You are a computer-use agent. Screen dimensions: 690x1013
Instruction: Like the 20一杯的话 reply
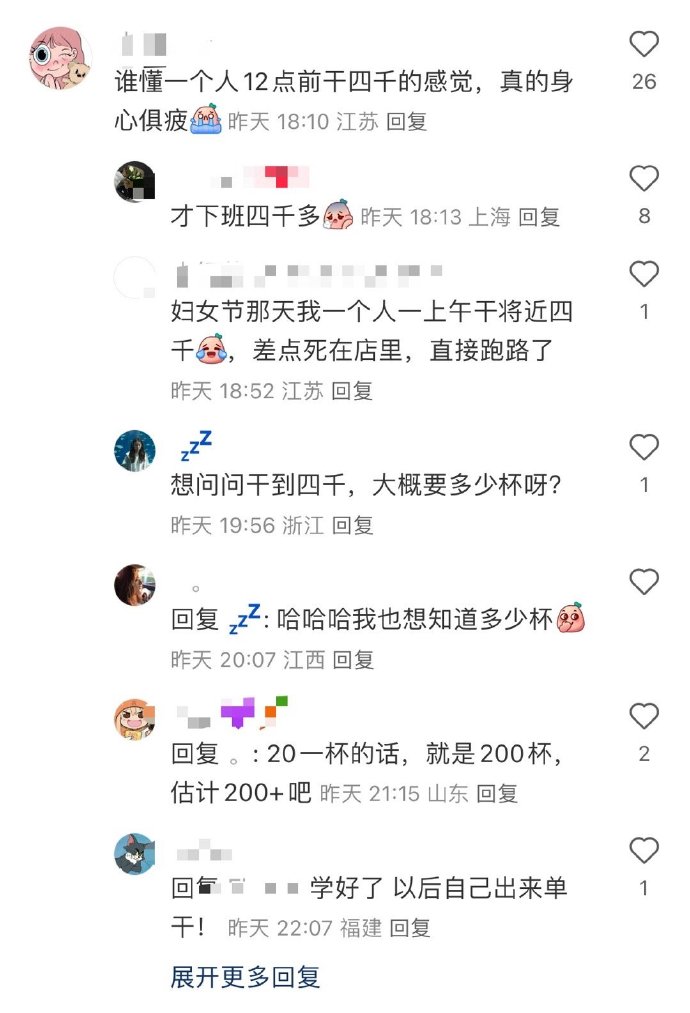click(x=644, y=716)
